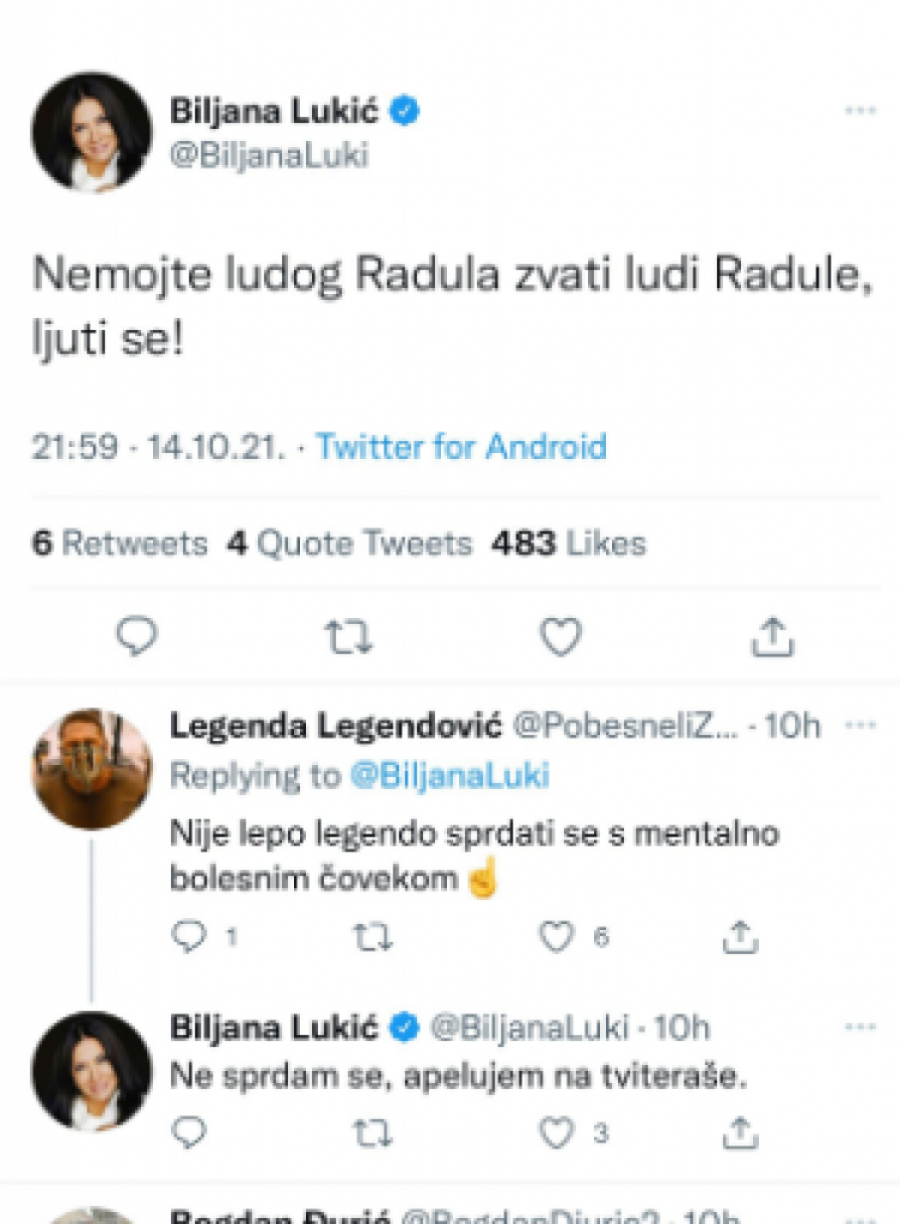Reply to Legenda Legendović's comment

189,936
